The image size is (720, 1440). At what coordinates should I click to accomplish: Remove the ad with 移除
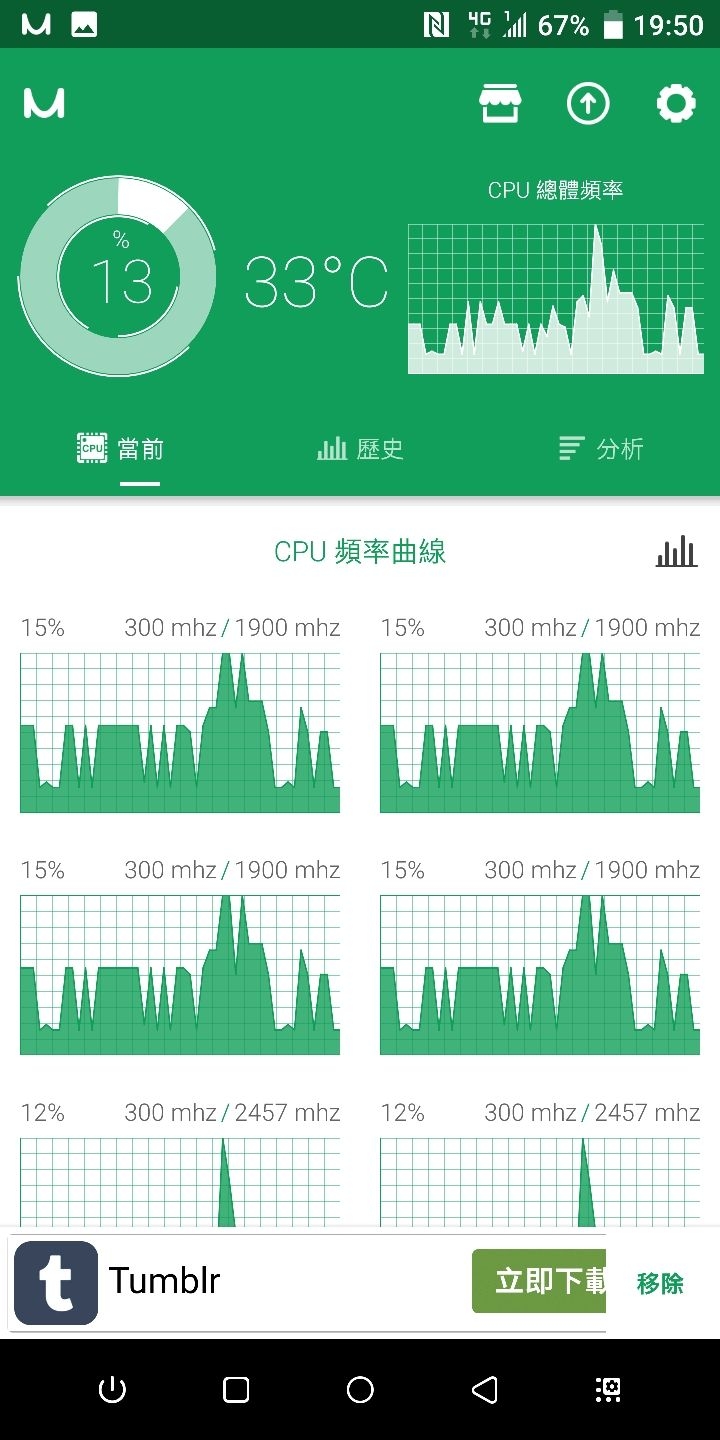660,1283
